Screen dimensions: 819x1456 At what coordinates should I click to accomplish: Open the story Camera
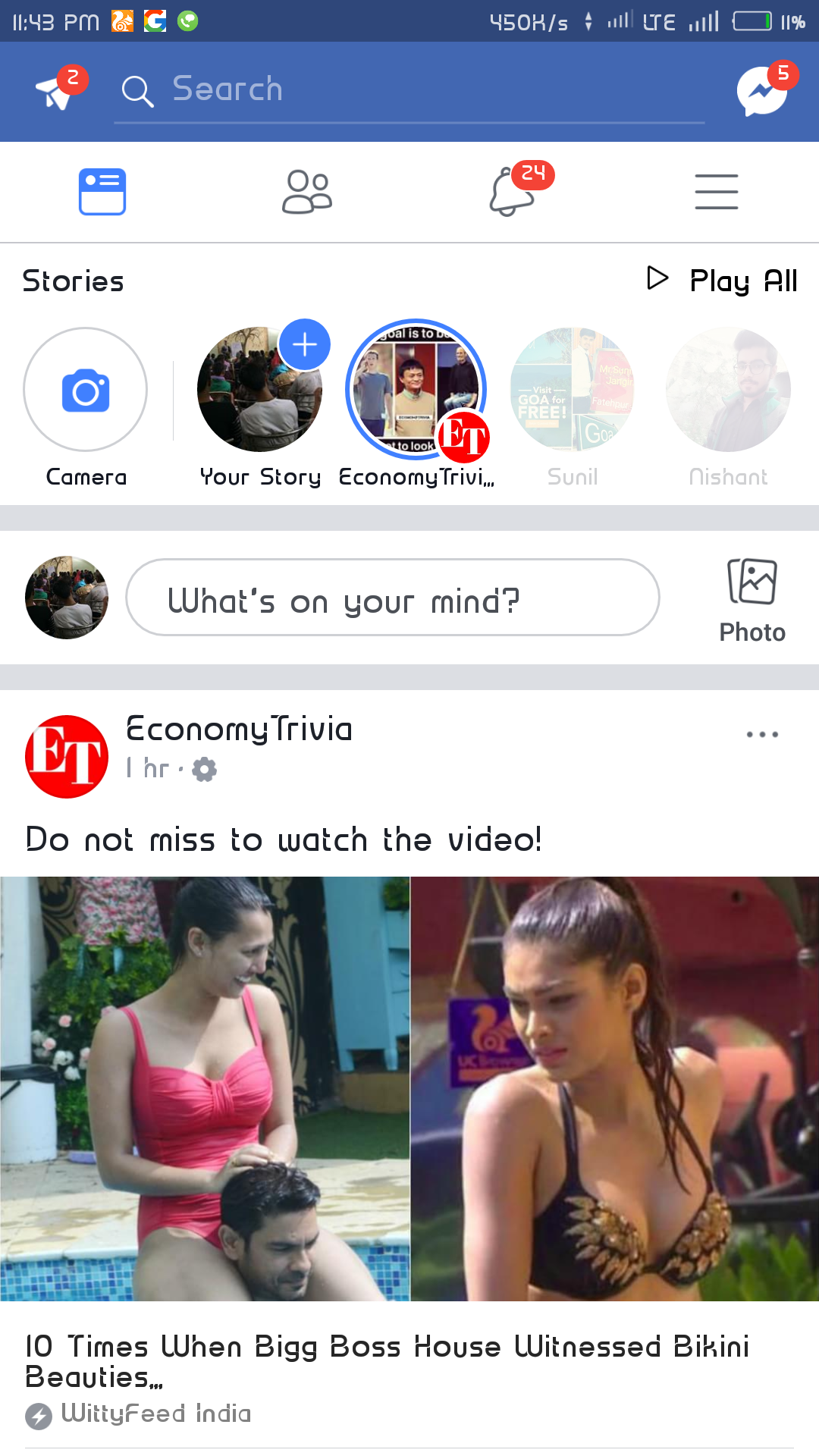[x=86, y=391]
